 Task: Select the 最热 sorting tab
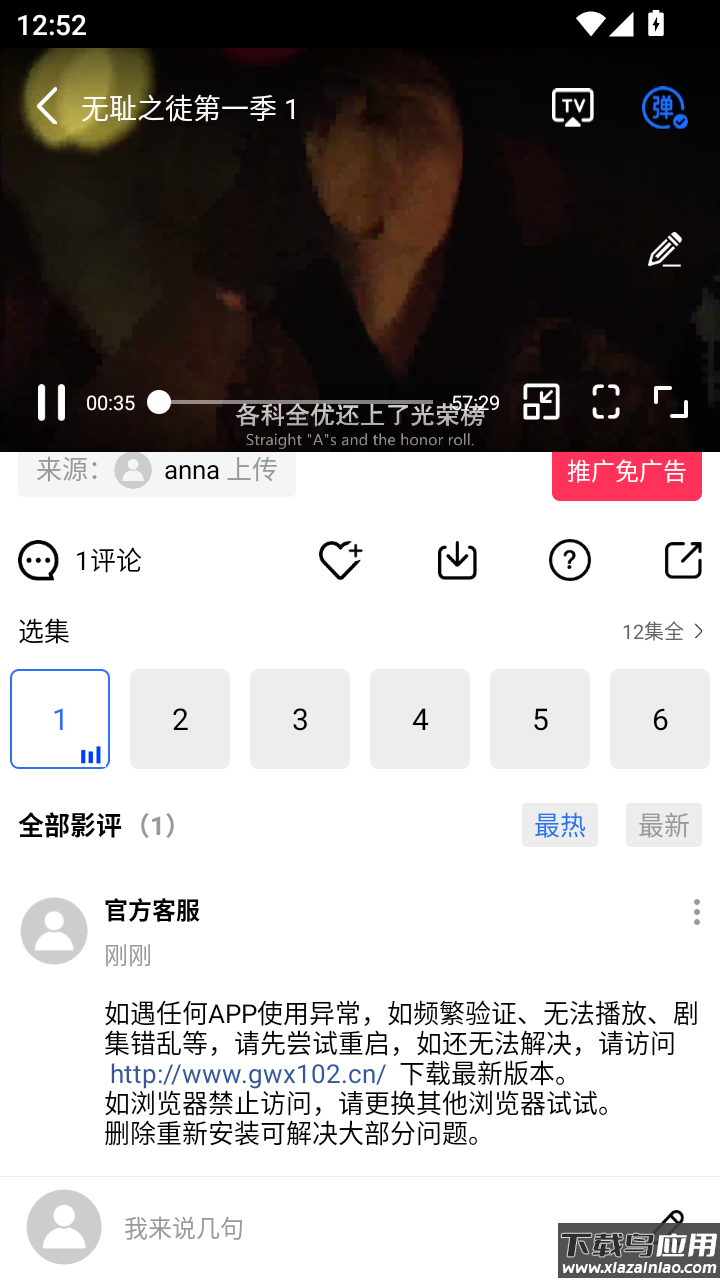[559, 824]
